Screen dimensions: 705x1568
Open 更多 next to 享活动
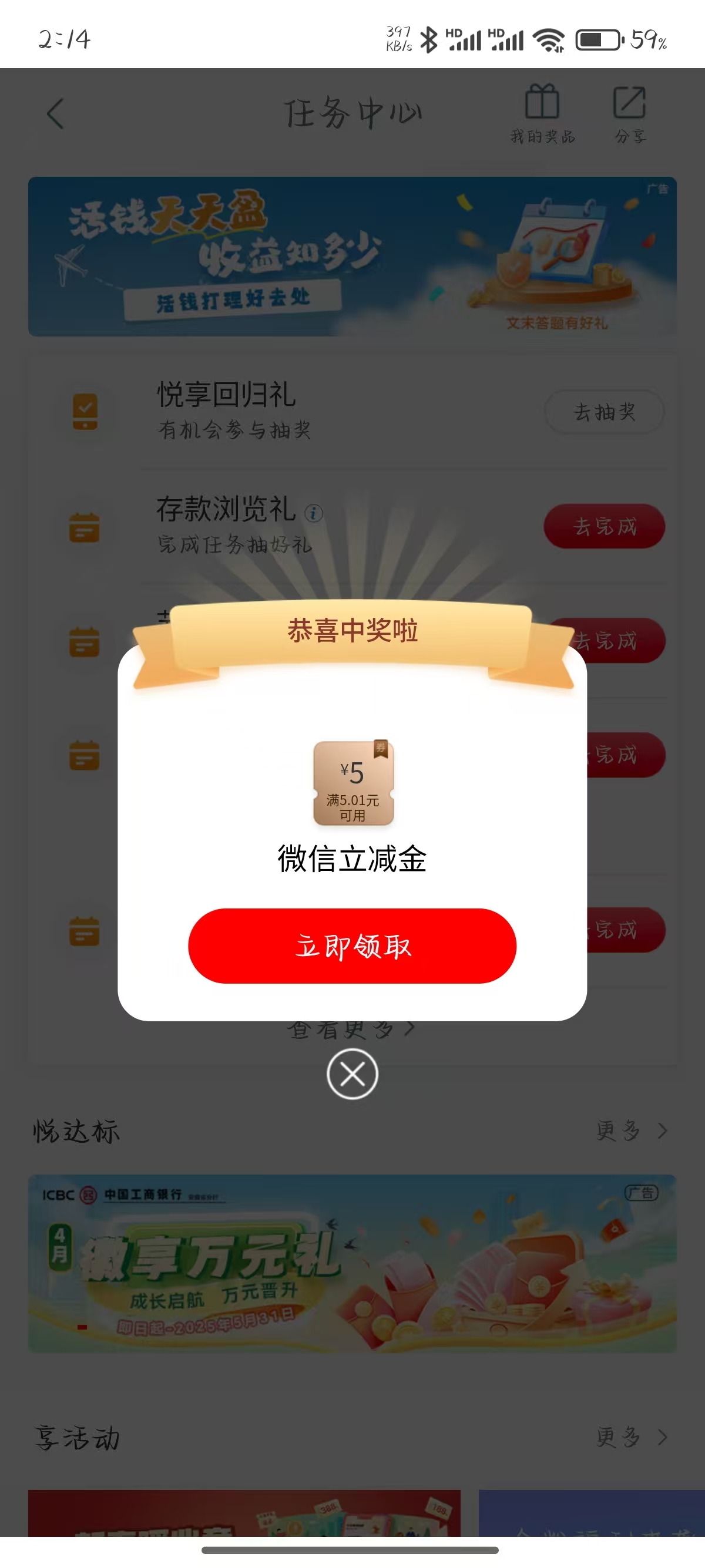tap(631, 1437)
